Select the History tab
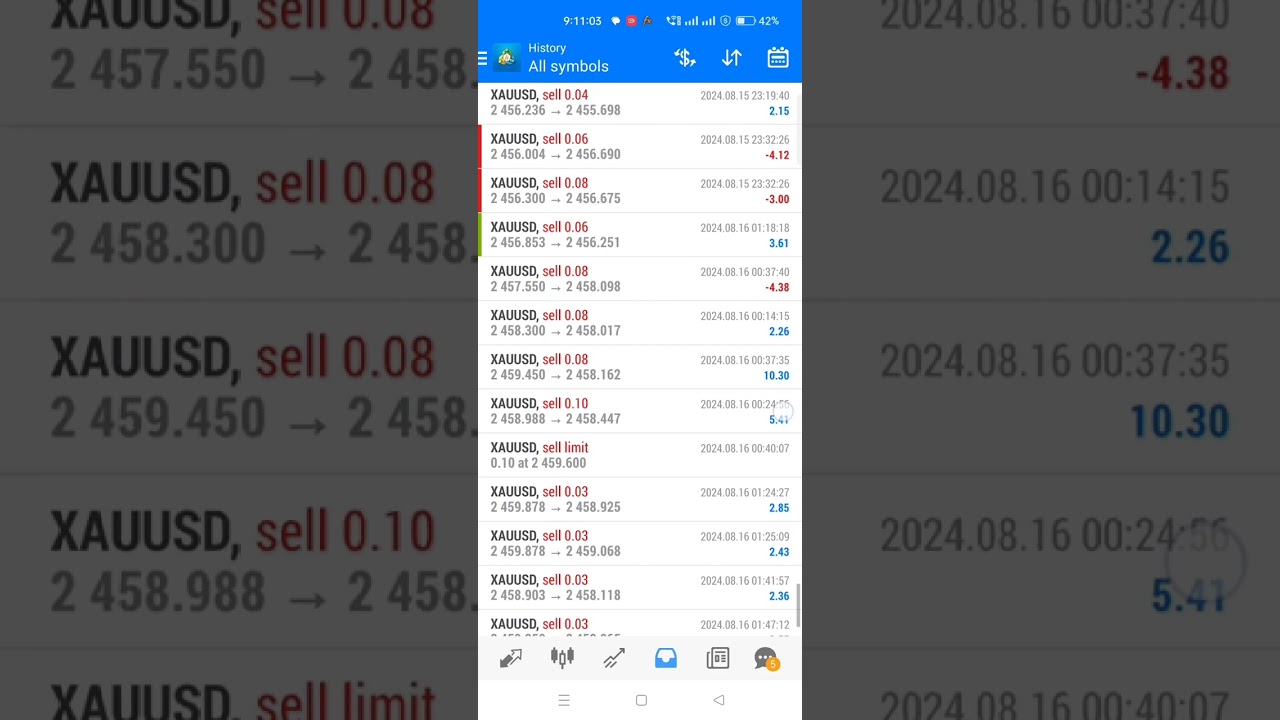Viewport: 1280px width, 720px height. coord(666,658)
